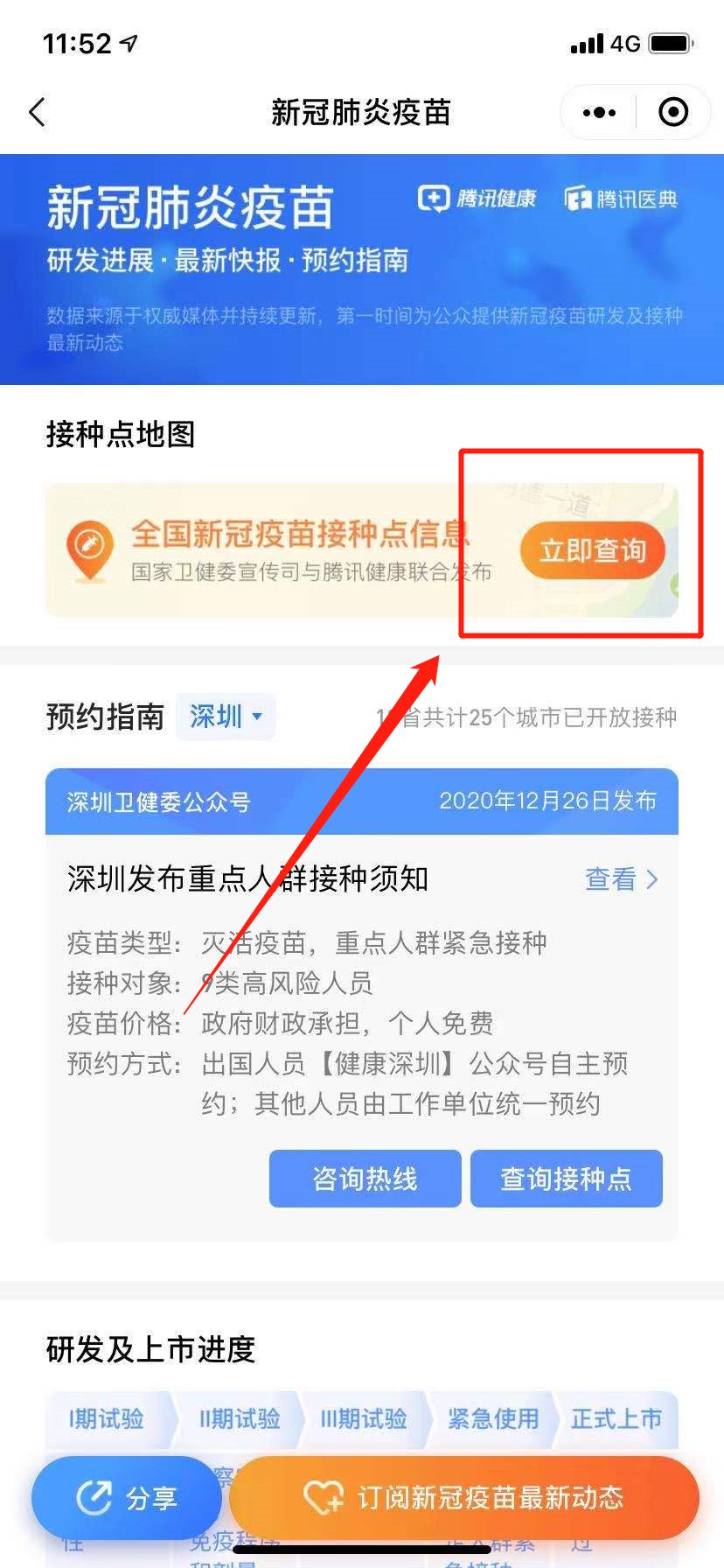The image size is (724, 1568).
Task: Open 腾讯健康 from the banner
Action: tap(477, 199)
